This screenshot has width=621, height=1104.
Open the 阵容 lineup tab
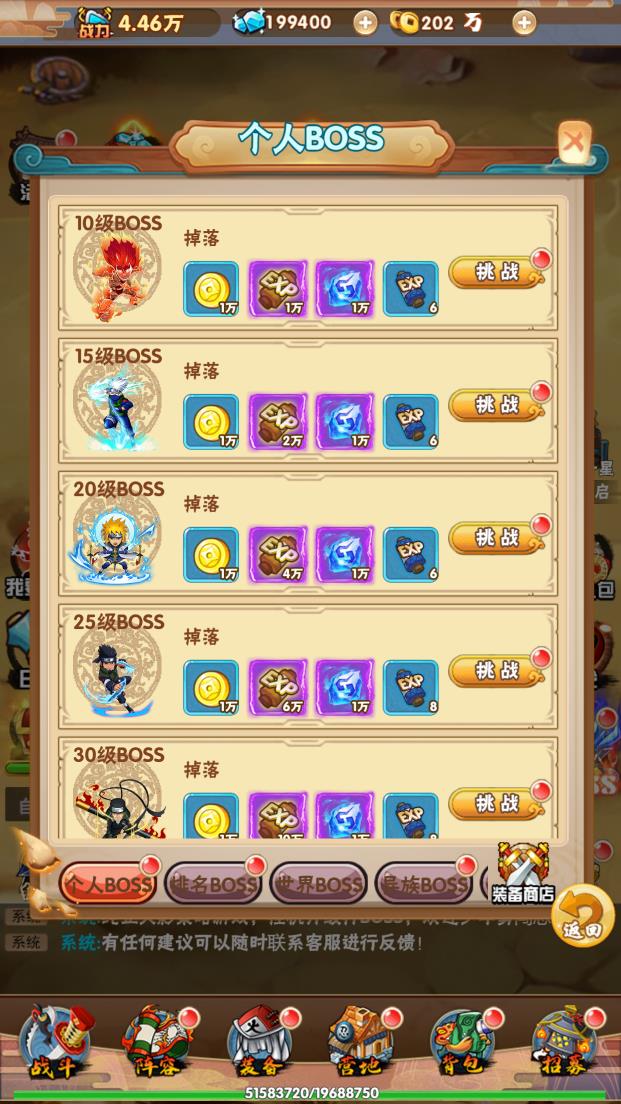pos(157,1041)
